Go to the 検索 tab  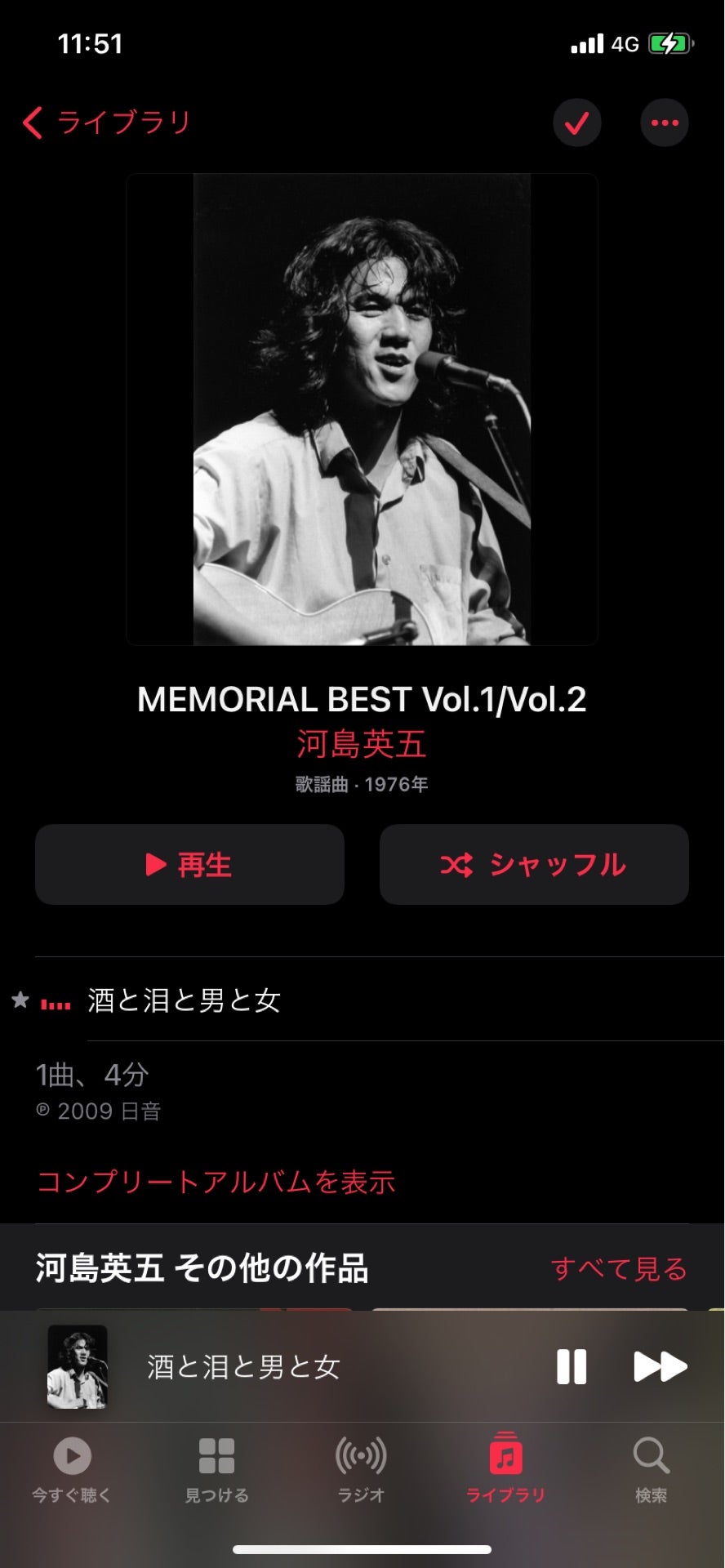pyautogui.click(x=651, y=1472)
